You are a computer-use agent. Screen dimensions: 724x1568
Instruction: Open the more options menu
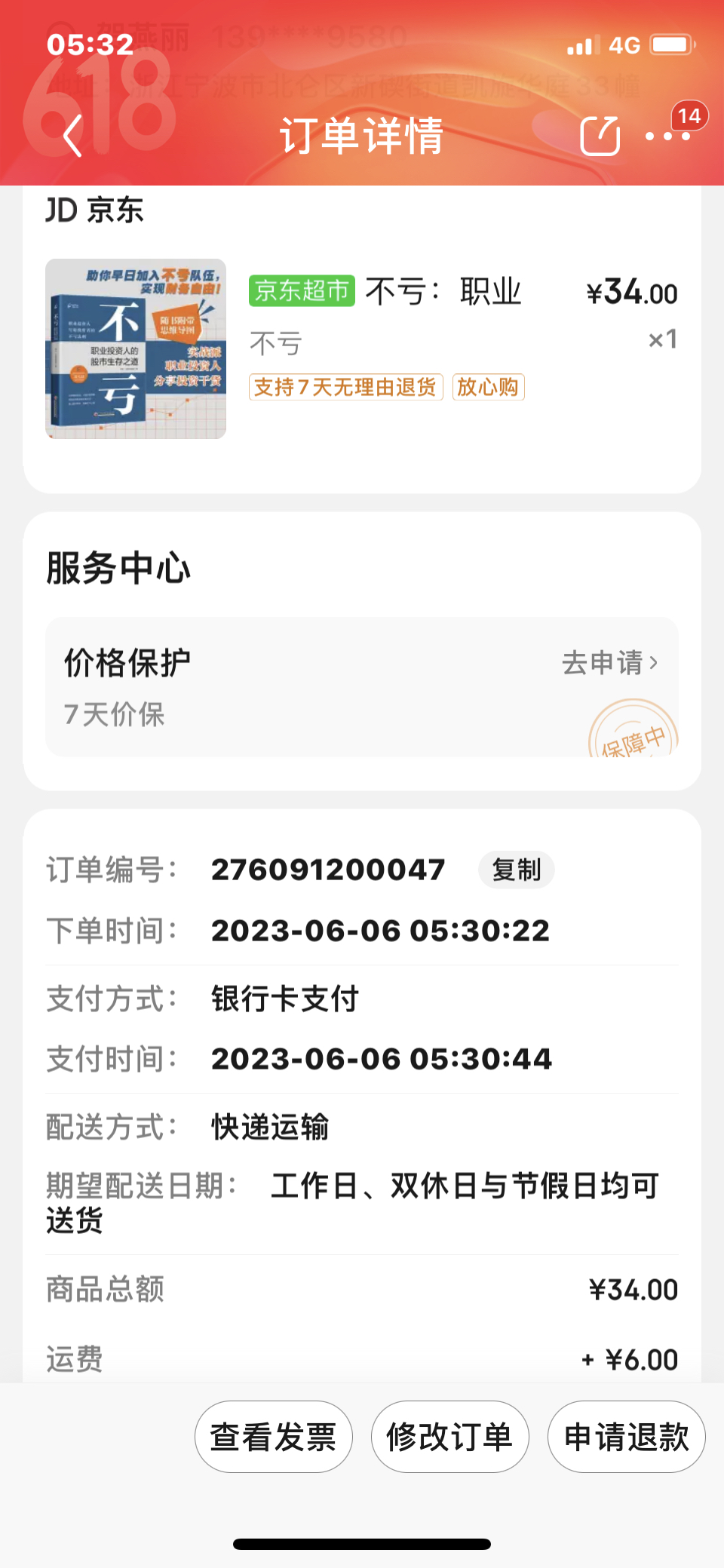pos(668,137)
